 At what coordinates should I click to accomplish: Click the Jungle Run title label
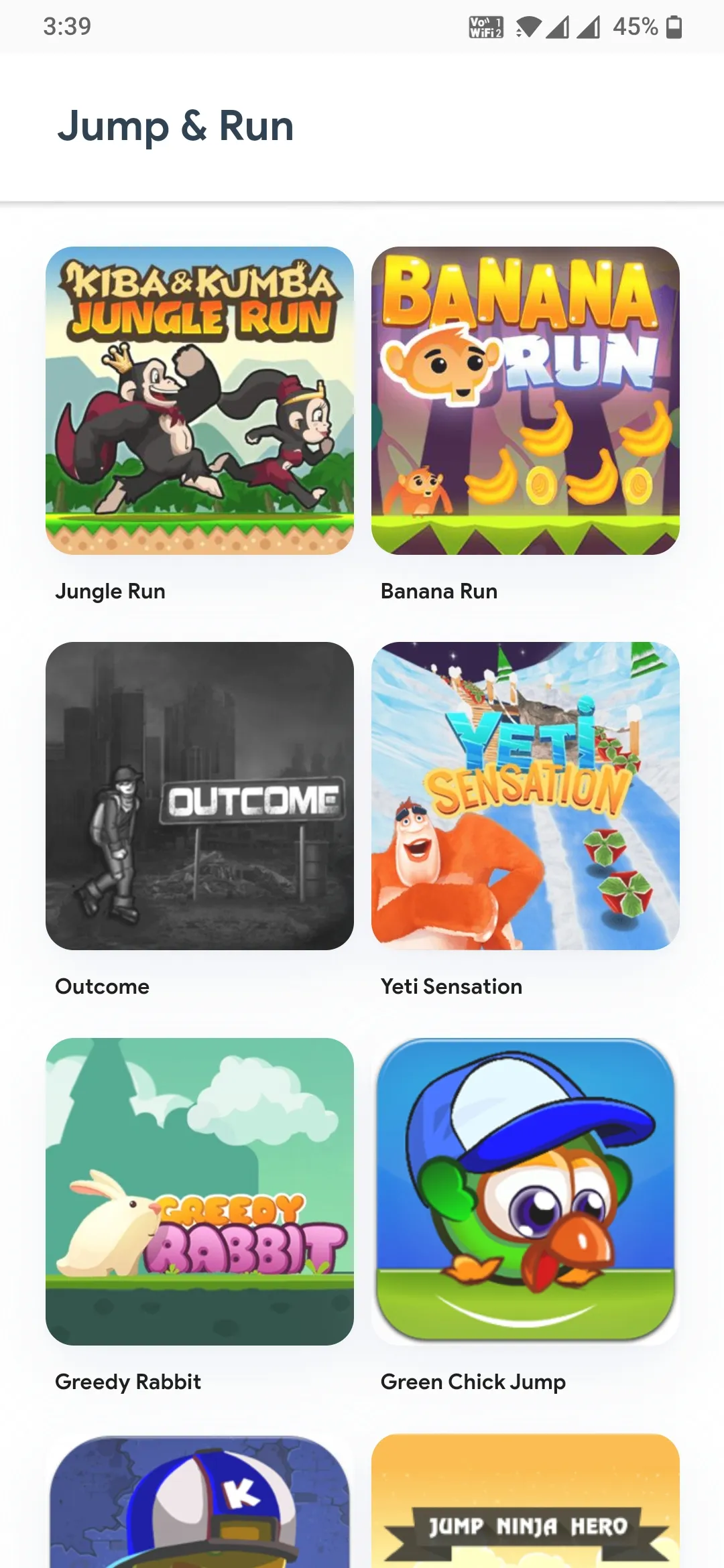click(111, 592)
